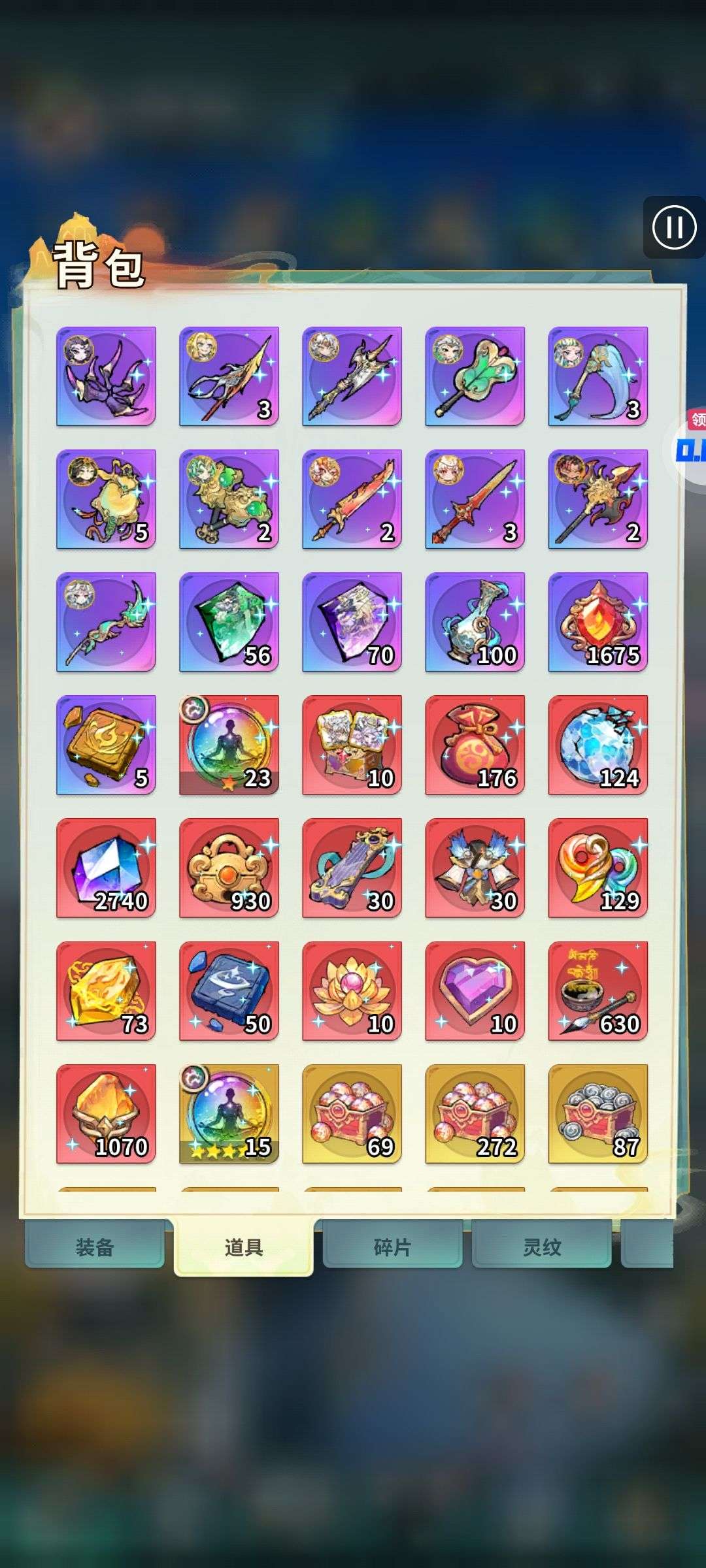Switch to the 装备 tab
The image size is (706, 1568).
(x=95, y=1247)
